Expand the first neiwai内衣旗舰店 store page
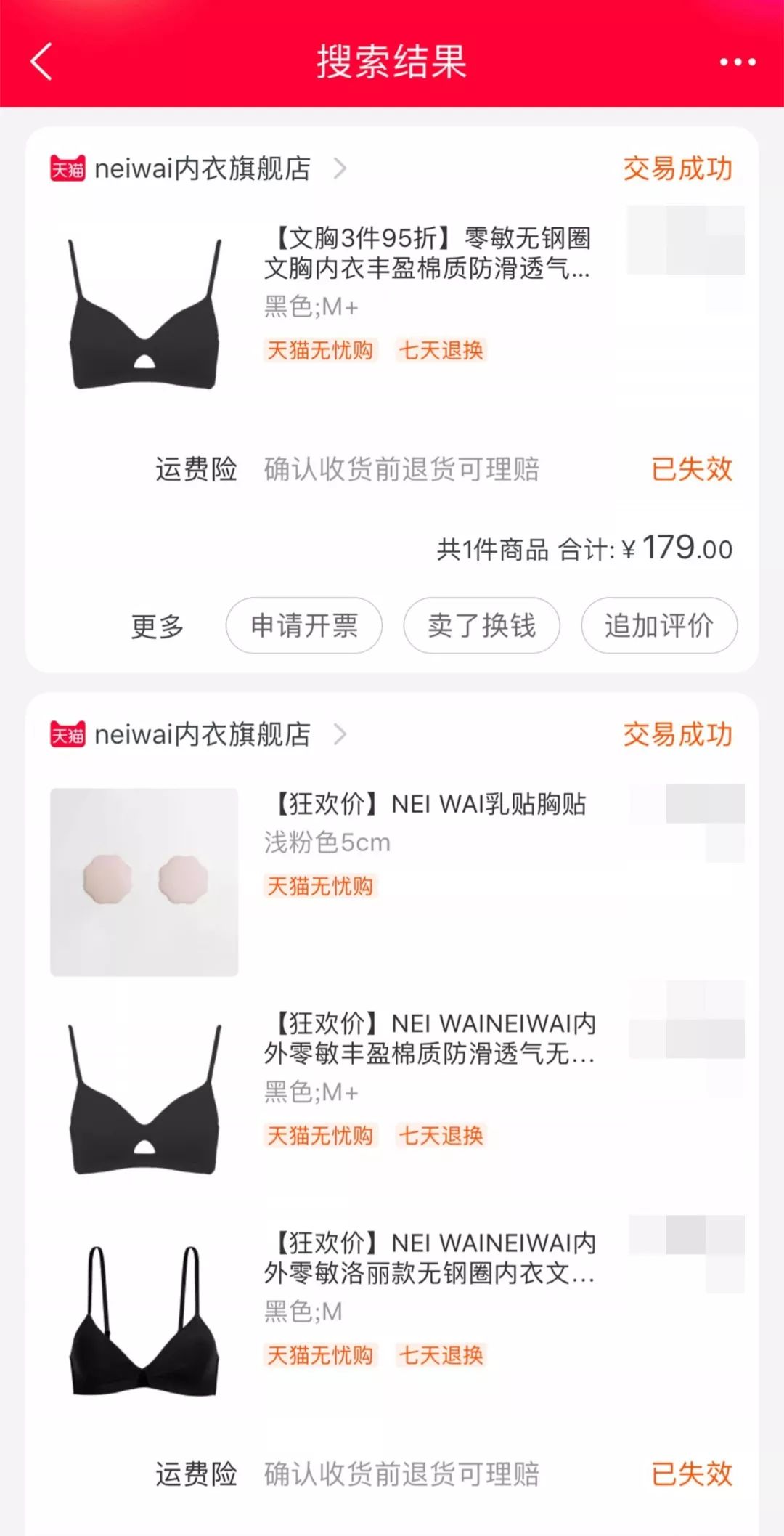Viewport: 784px width, 1536px height. tap(203, 168)
